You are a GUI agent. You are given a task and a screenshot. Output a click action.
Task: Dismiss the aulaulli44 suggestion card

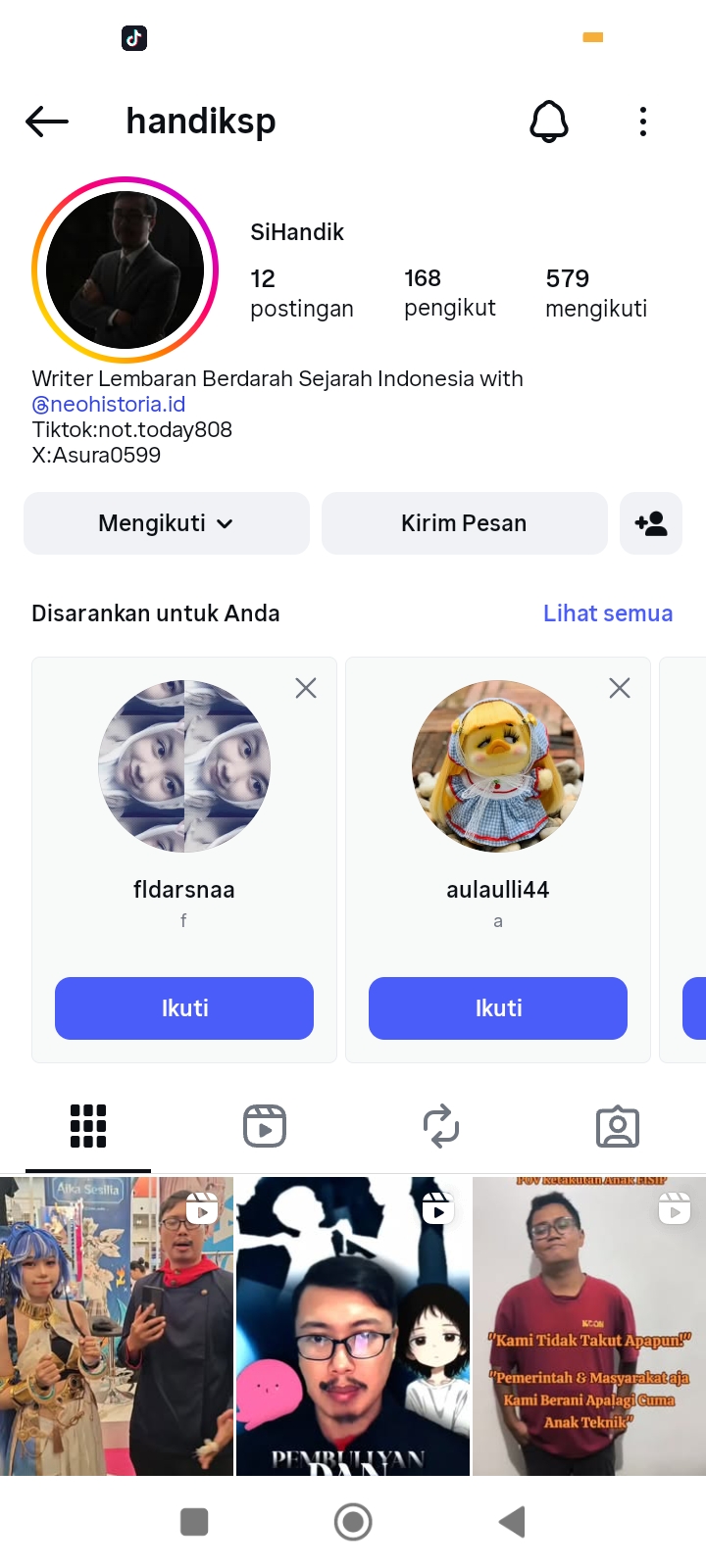tap(620, 688)
